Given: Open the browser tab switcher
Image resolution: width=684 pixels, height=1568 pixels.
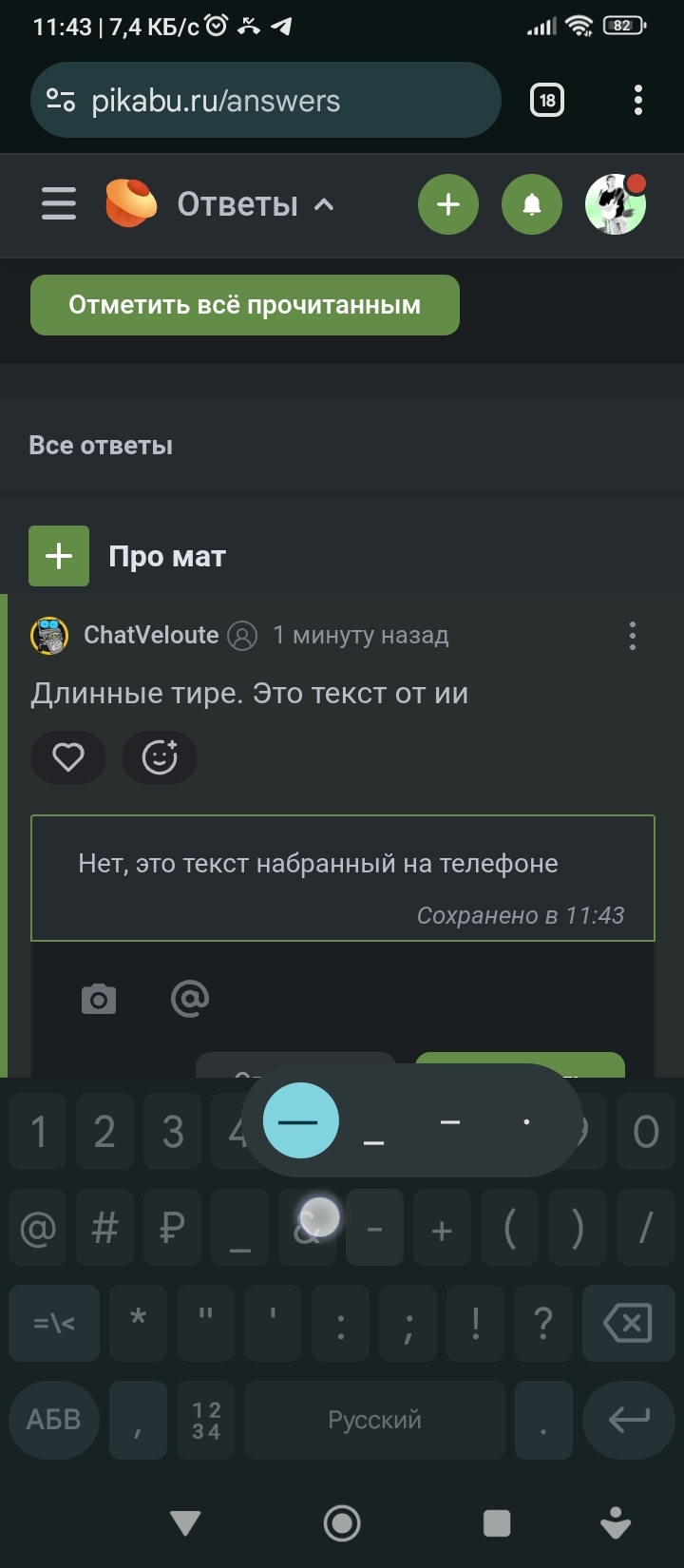Looking at the screenshot, I should click(x=547, y=100).
